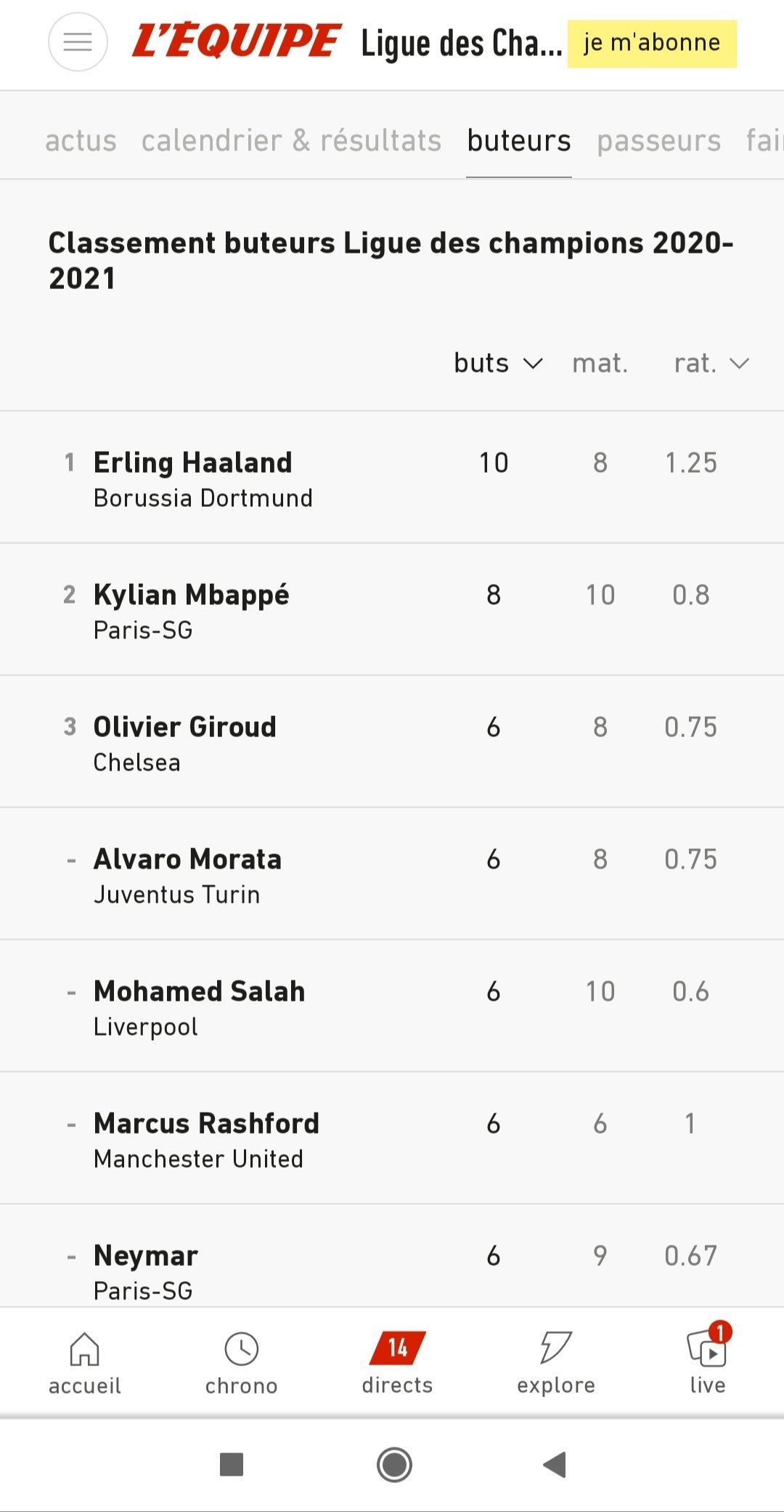Switch to the passeurs tab
Screen dimensions: 784x1512
(658, 140)
